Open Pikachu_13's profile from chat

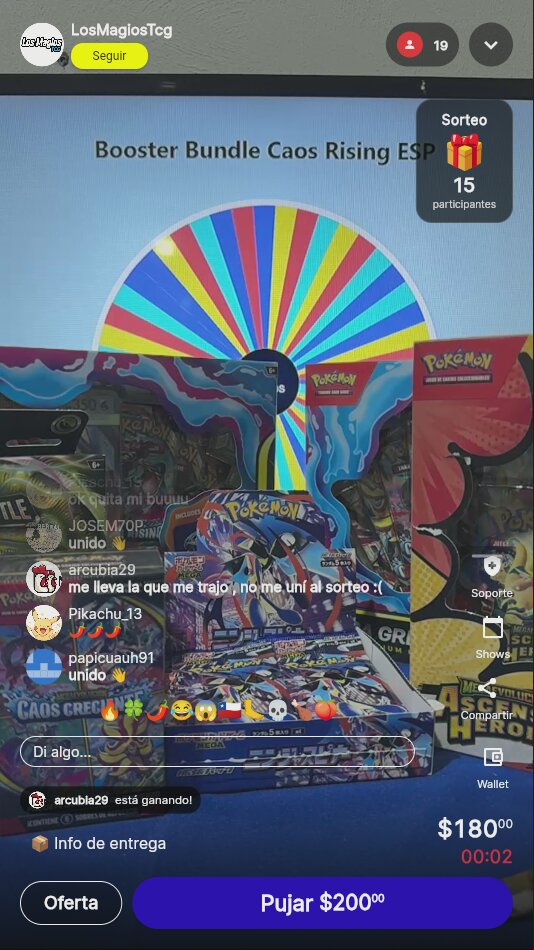coord(44,622)
